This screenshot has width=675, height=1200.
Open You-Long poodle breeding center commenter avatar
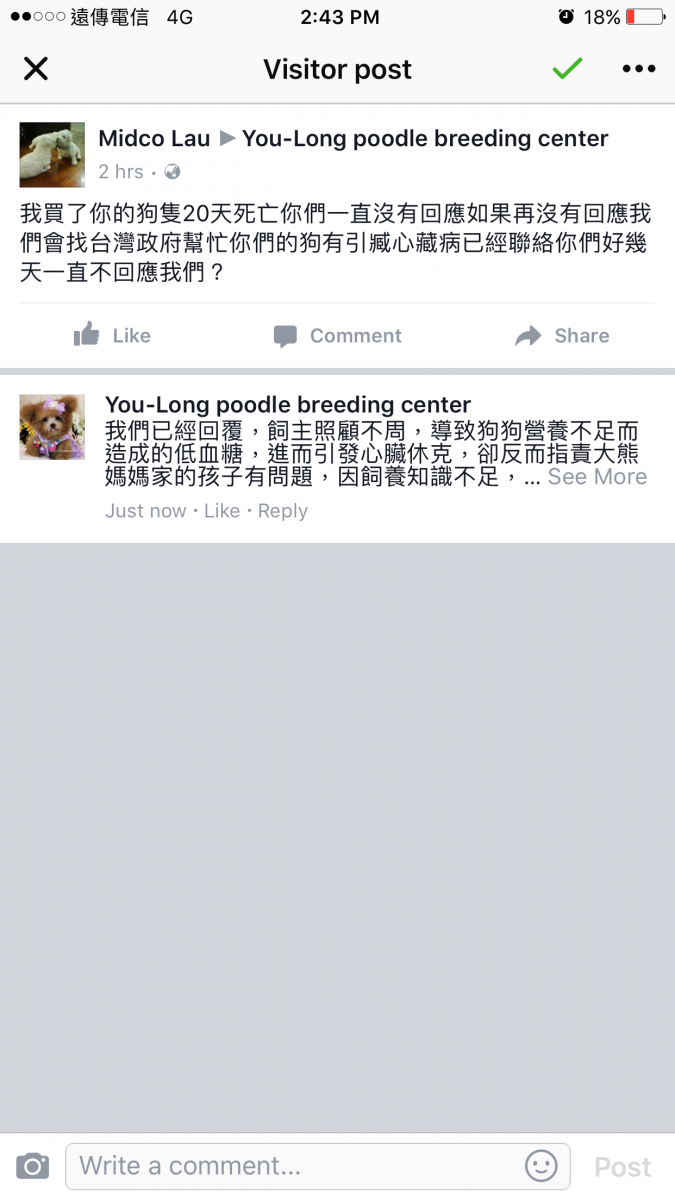coord(52,427)
